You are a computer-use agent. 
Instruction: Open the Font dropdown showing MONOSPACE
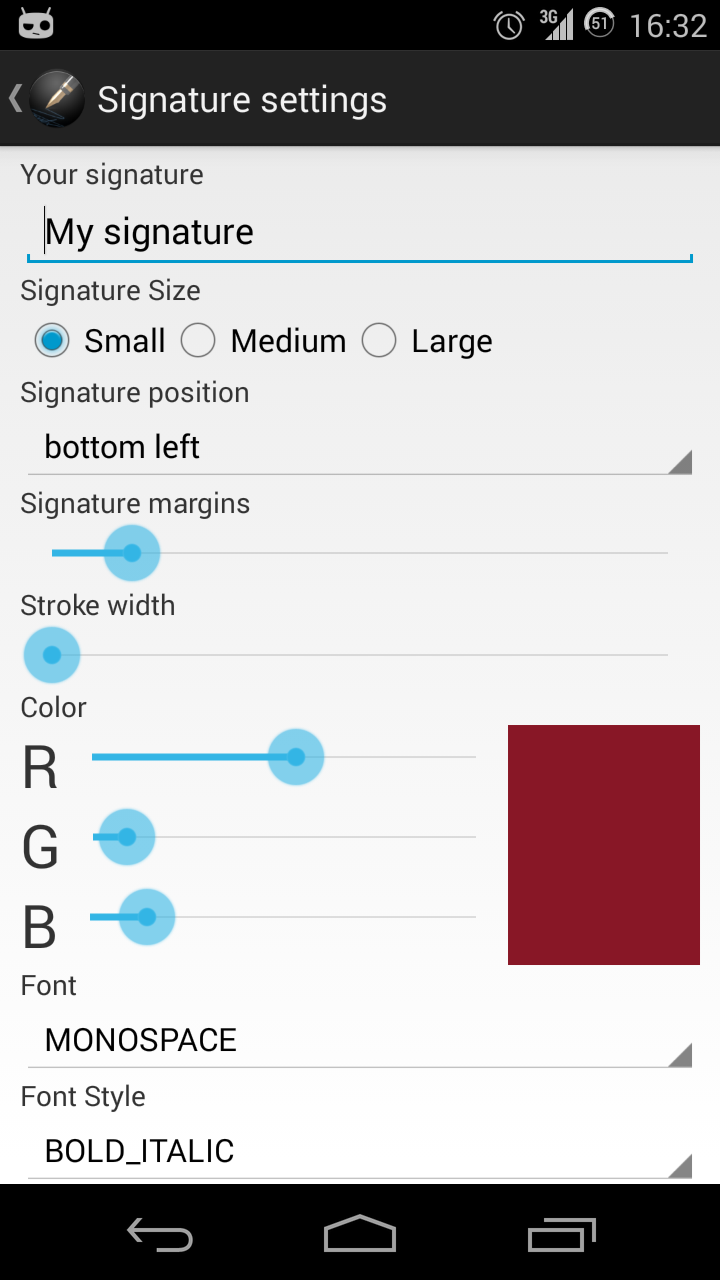359,1040
